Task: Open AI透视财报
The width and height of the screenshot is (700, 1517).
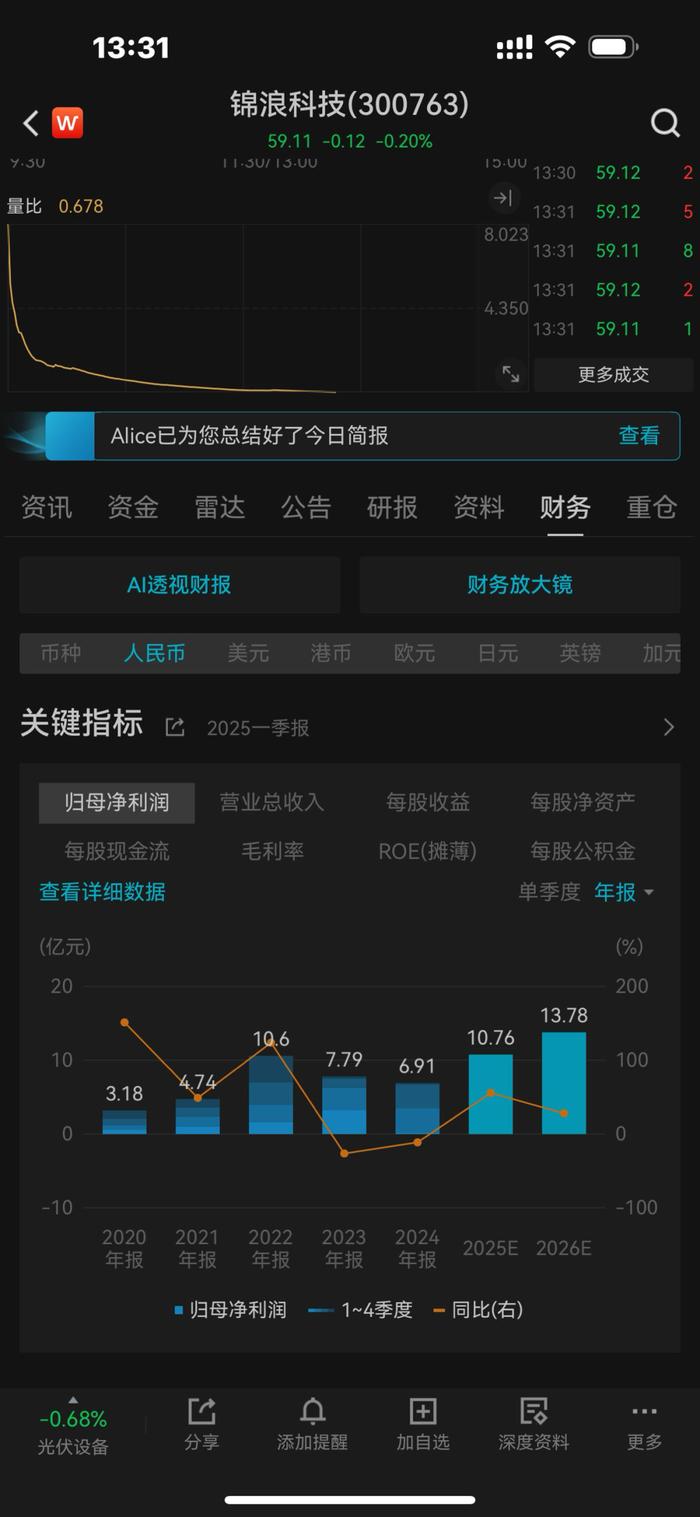Action: coord(179,585)
